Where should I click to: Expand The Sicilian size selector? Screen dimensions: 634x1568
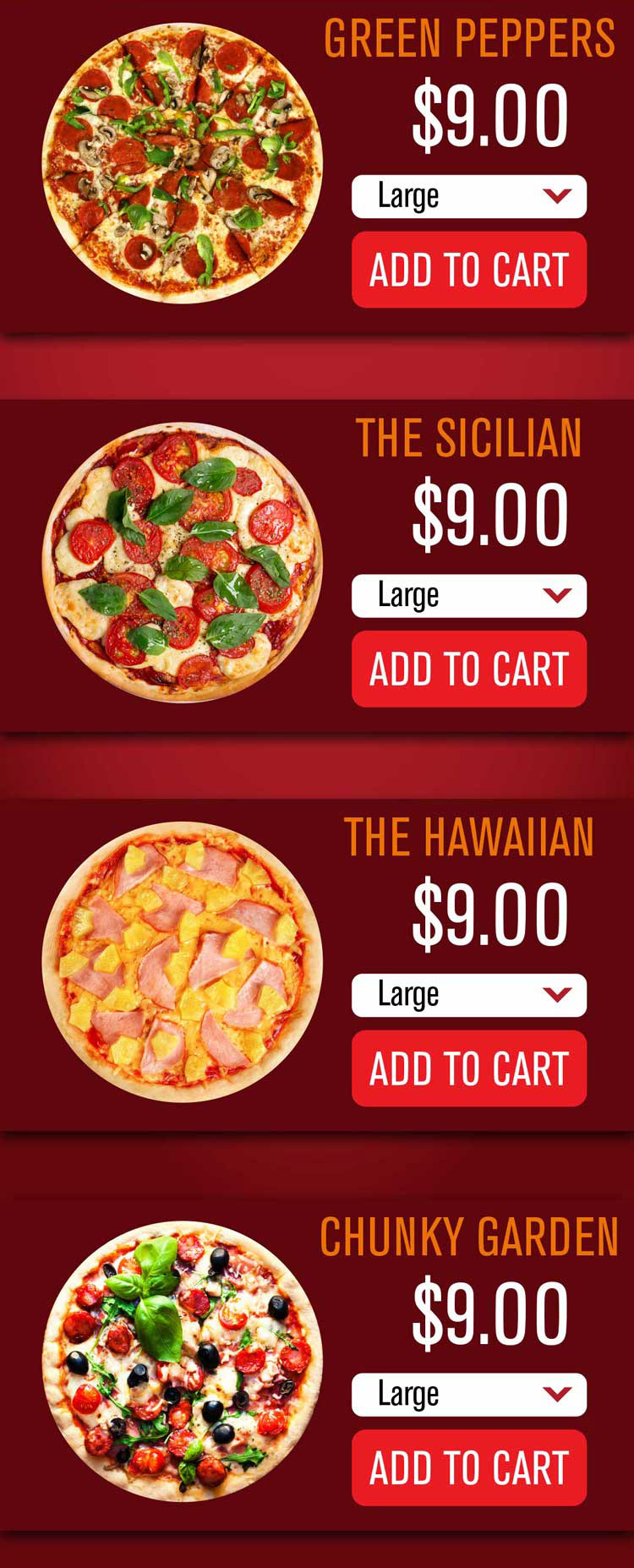click(x=468, y=595)
